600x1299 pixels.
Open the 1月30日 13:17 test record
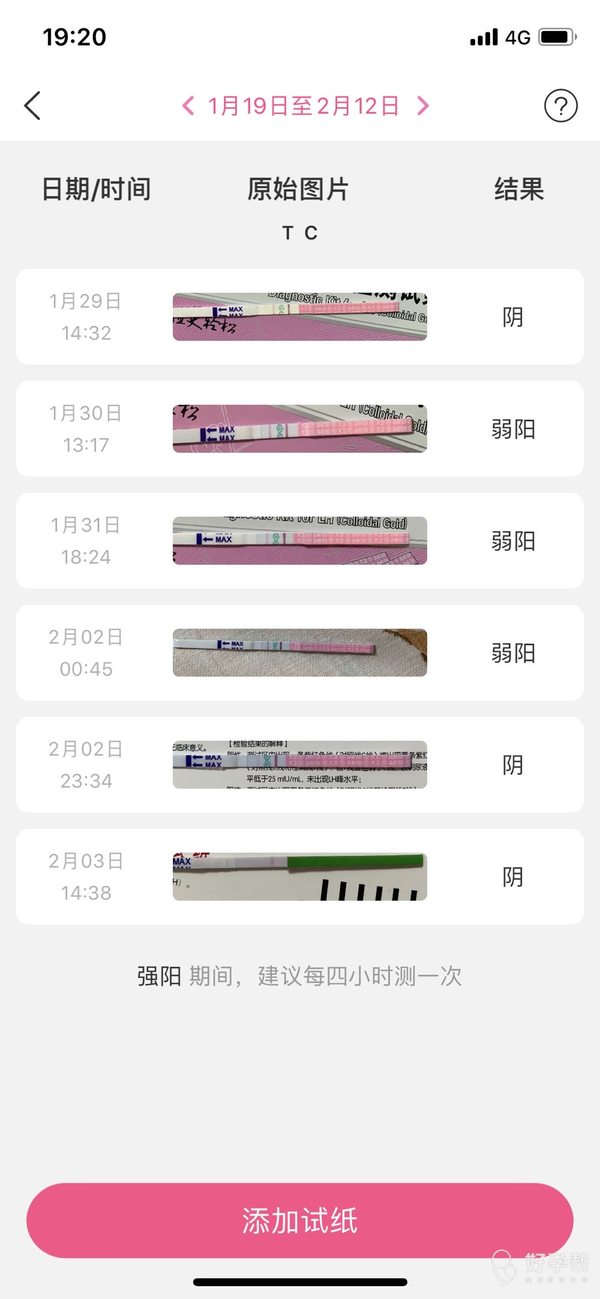[300, 429]
